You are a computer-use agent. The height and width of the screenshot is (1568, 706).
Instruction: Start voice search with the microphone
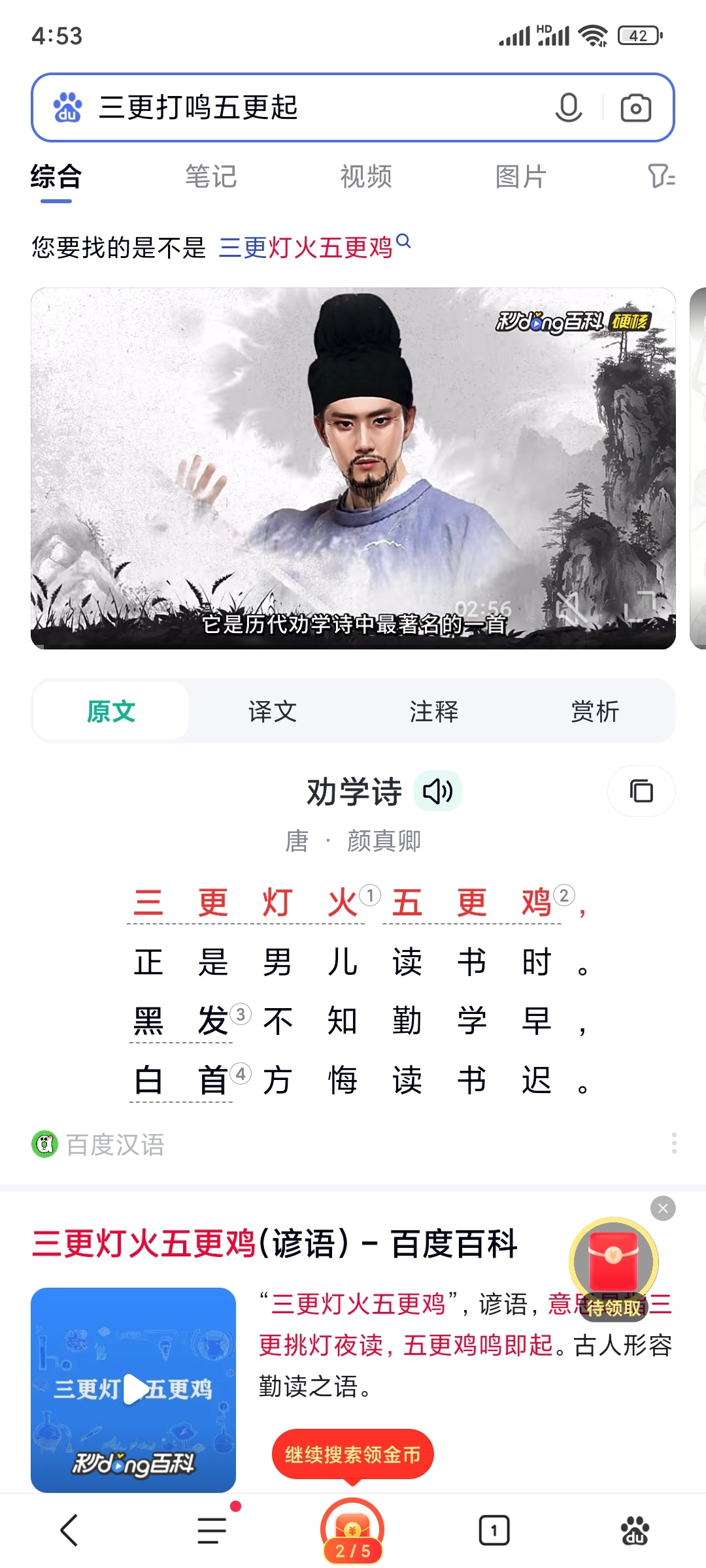tap(568, 108)
